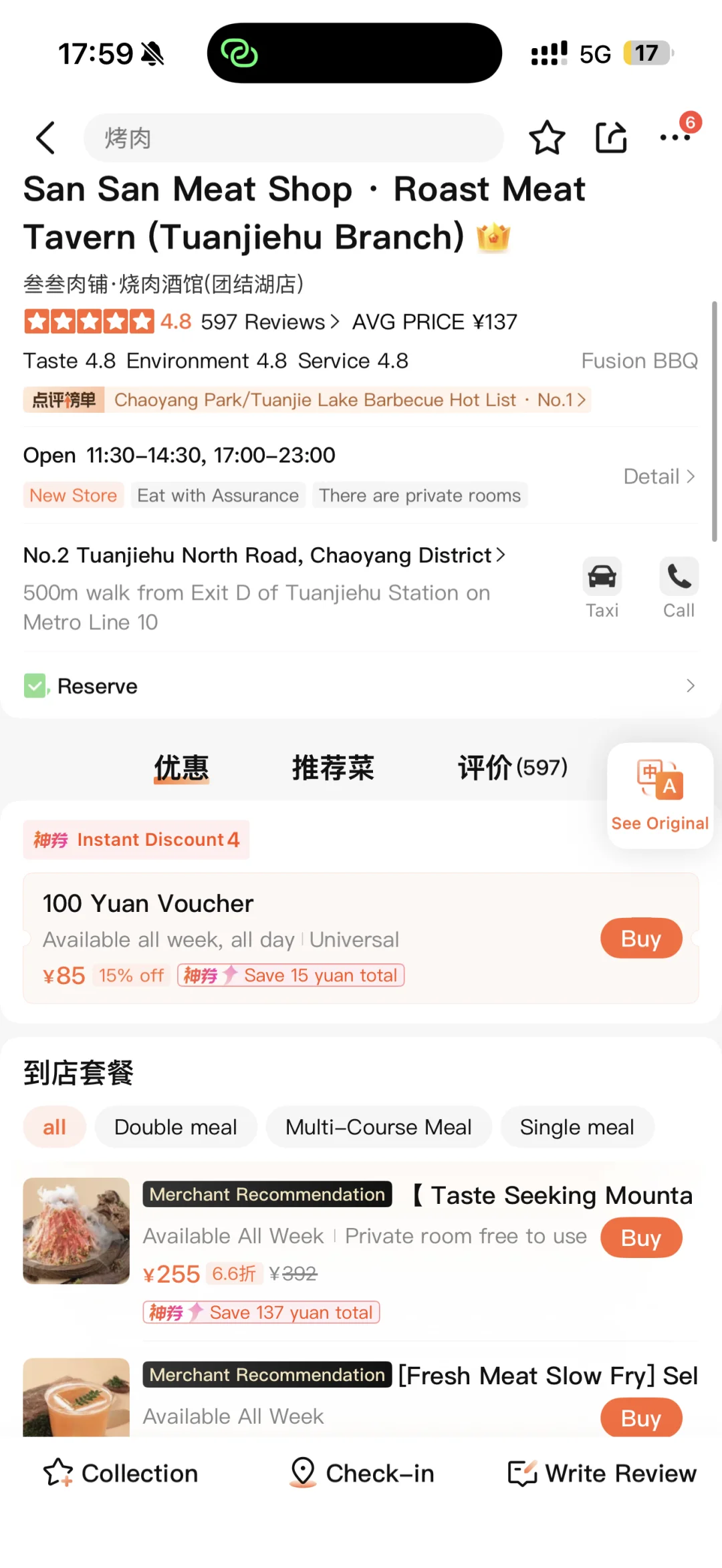Image resolution: width=722 pixels, height=1568 pixels.
Task: Tap See Original to switch back to Chinese
Action: (x=660, y=795)
